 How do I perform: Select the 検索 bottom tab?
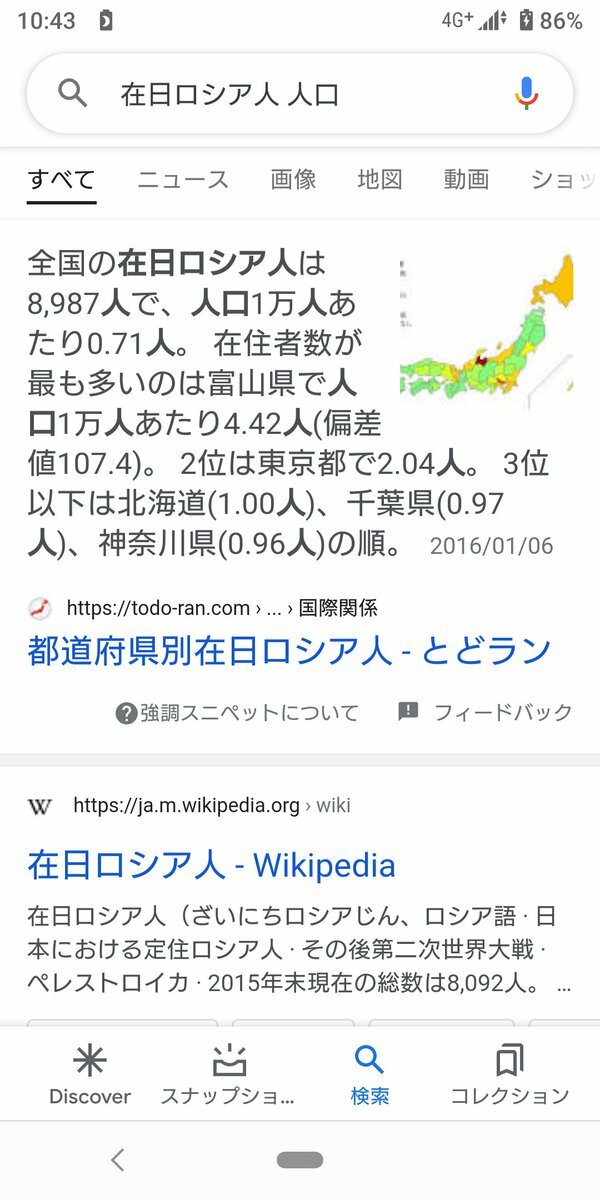(369, 1075)
